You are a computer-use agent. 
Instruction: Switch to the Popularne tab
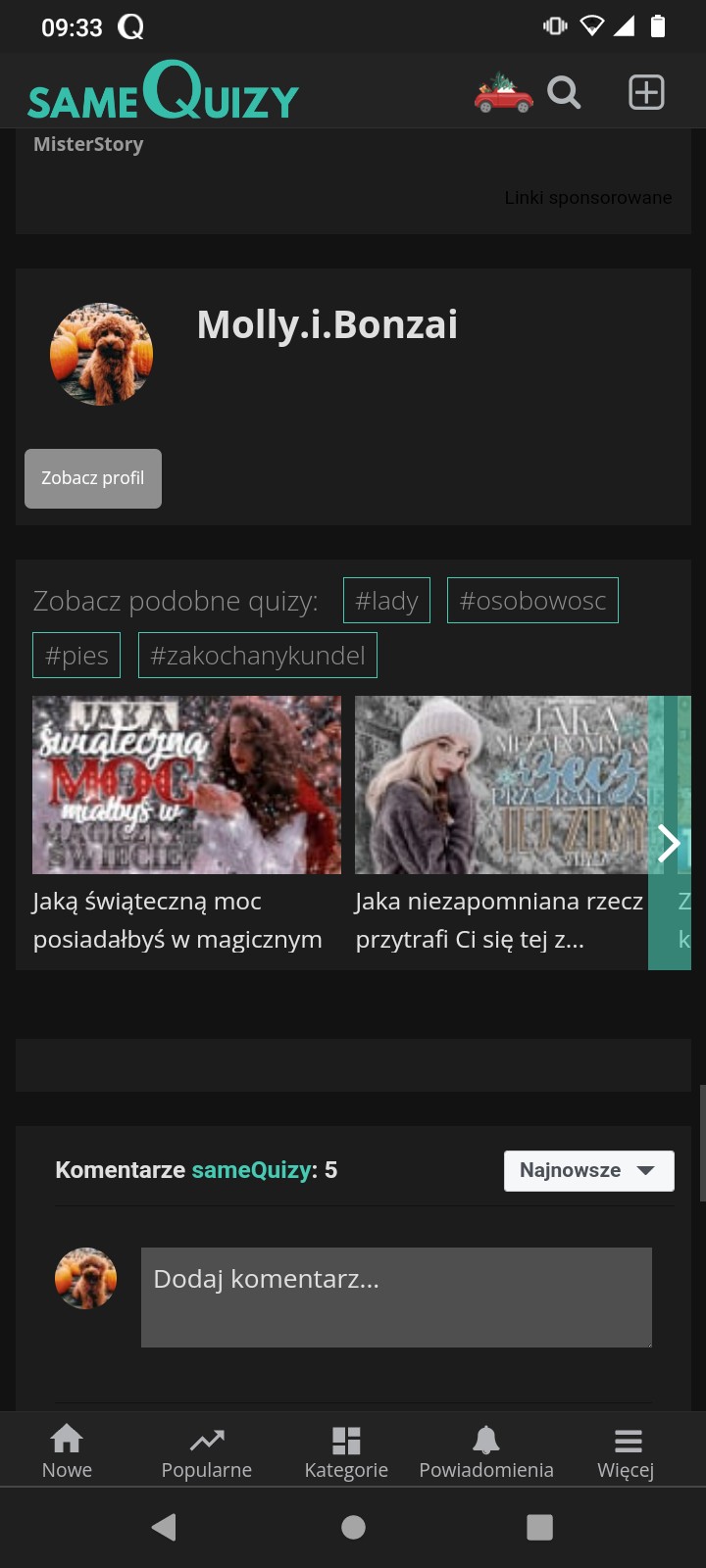pos(206,1450)
